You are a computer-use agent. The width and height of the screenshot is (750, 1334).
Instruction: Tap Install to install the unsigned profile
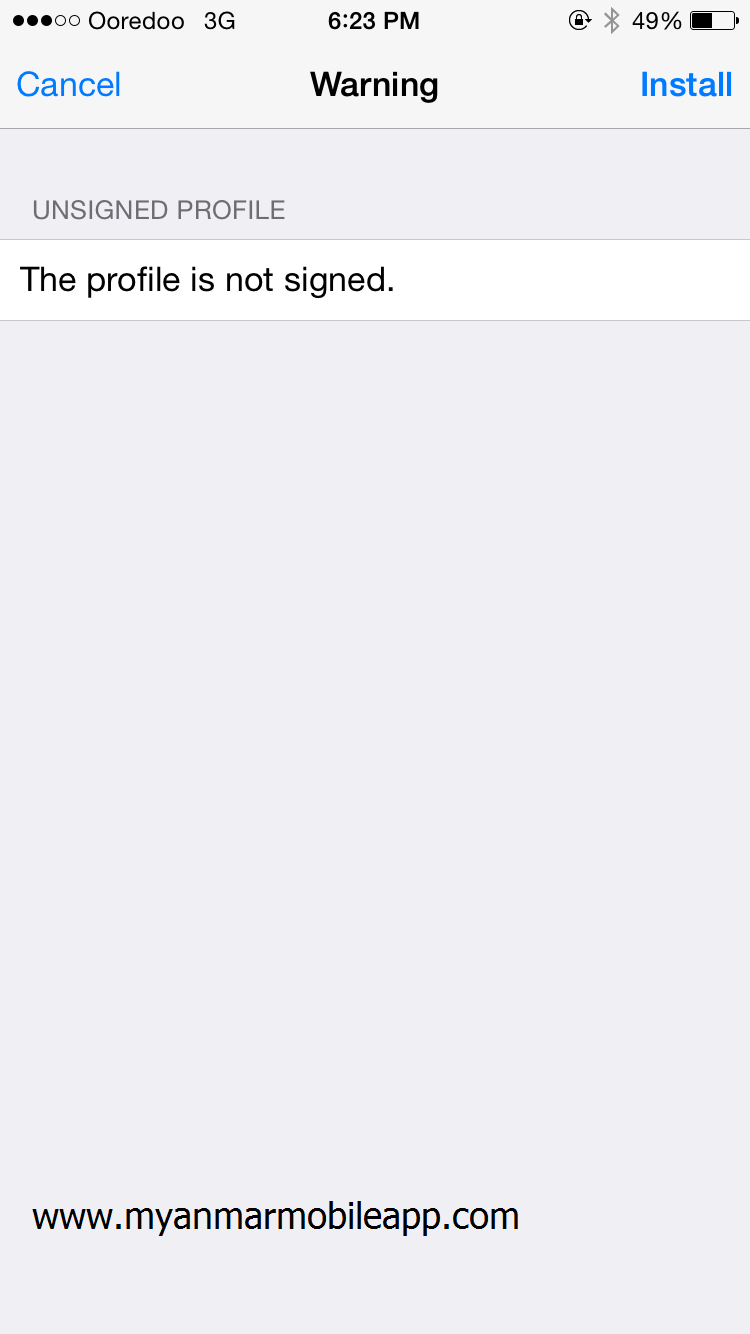click(686, 85)
